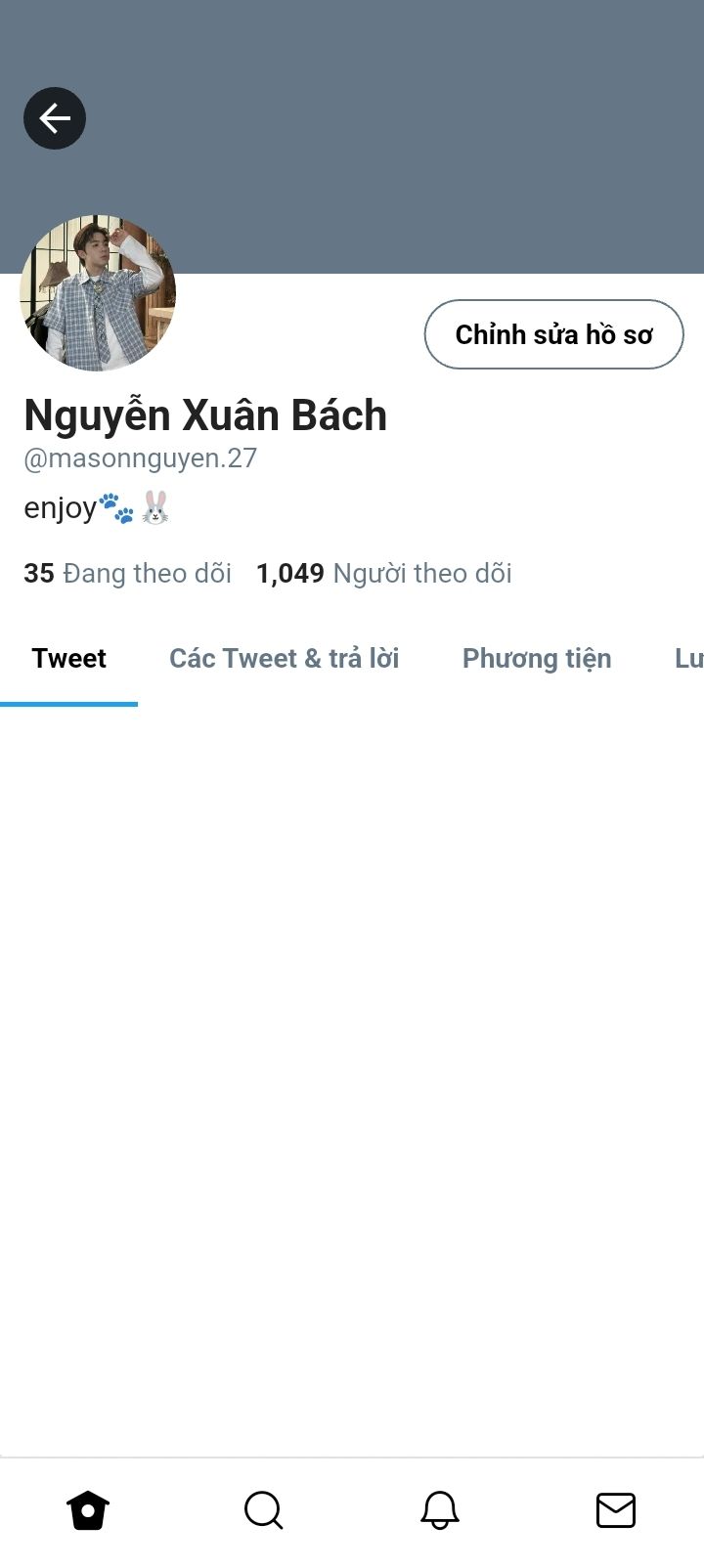The width and height of the screenshot is (704, 1568).
Task: View the 1,049 Người theo dõi list
Action: tap(383, 573)
